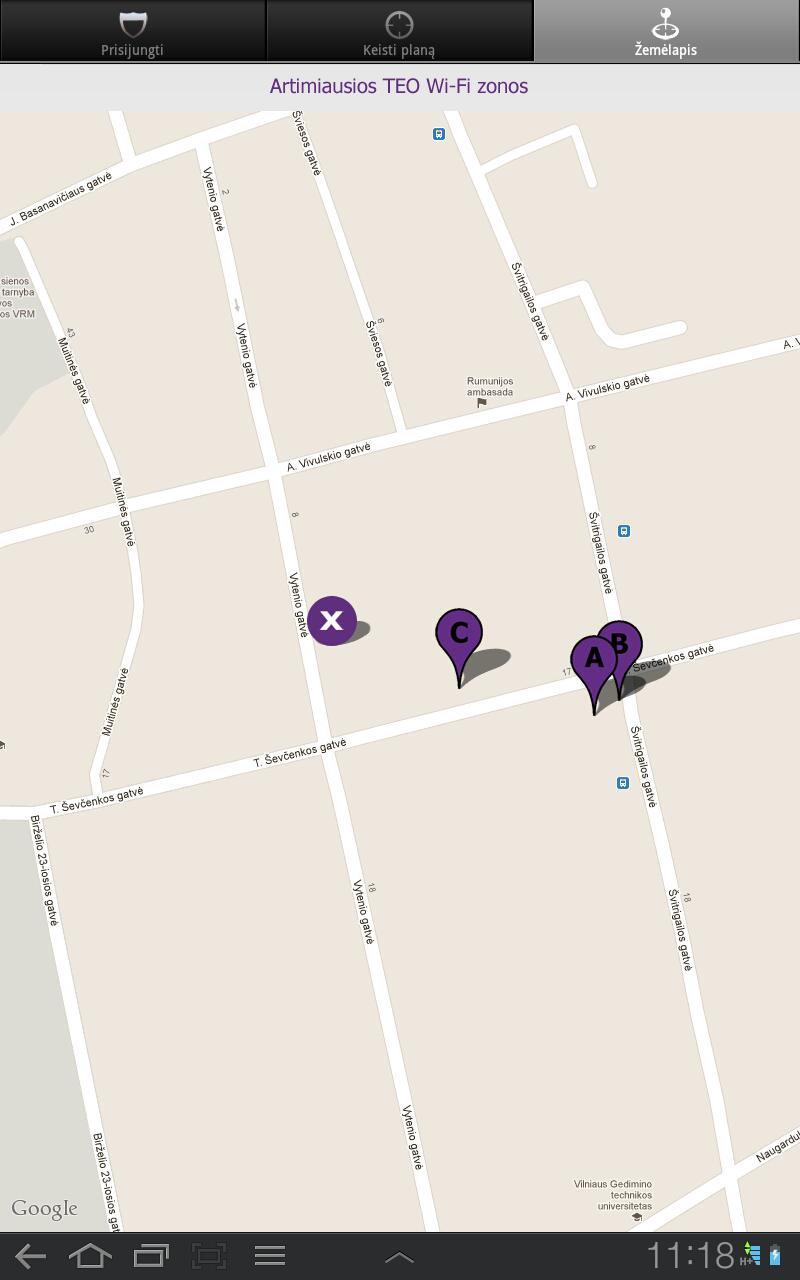Open the system menu button
This screenshot has height=1280, width=800.
[270, 1256]
